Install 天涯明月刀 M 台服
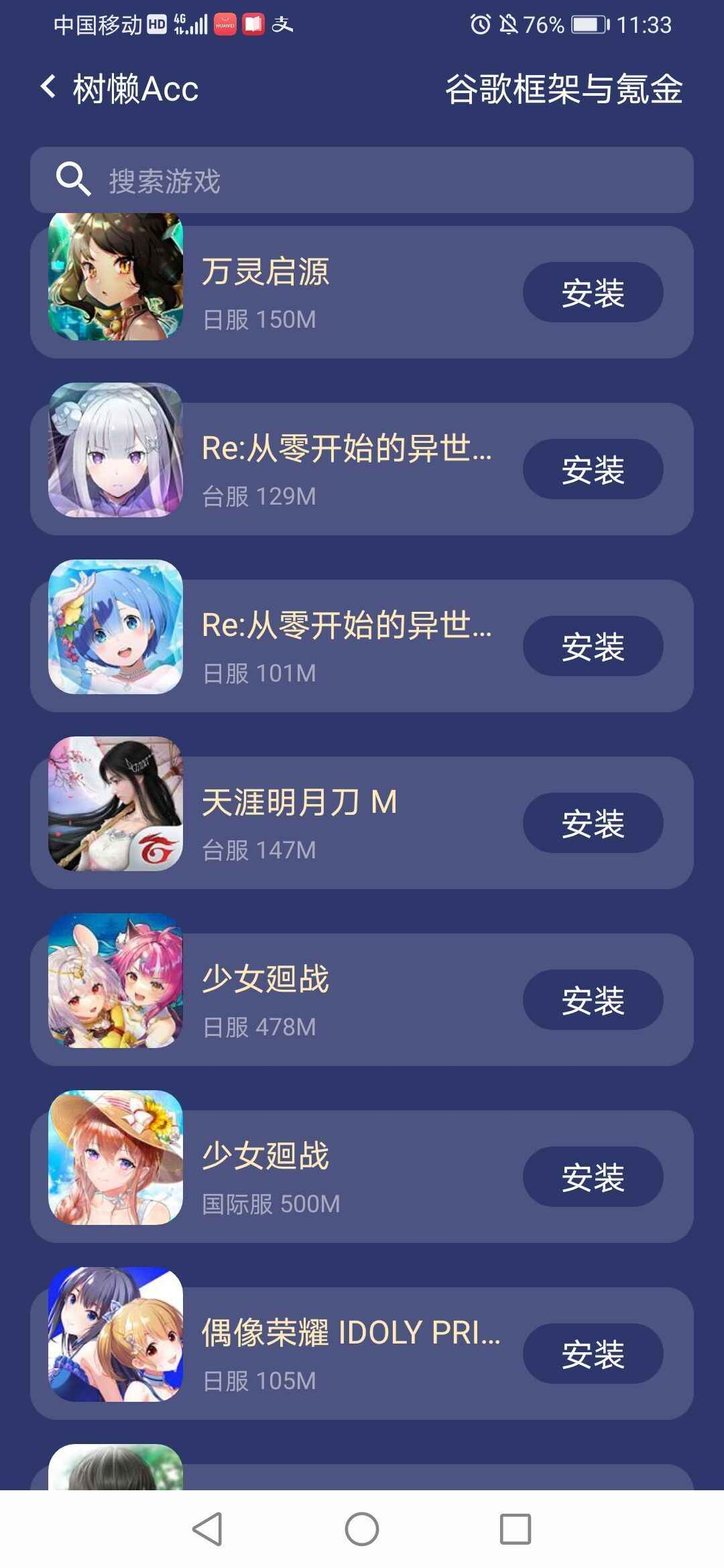This screenshot has width=724, height=1568. coord(593,823)
